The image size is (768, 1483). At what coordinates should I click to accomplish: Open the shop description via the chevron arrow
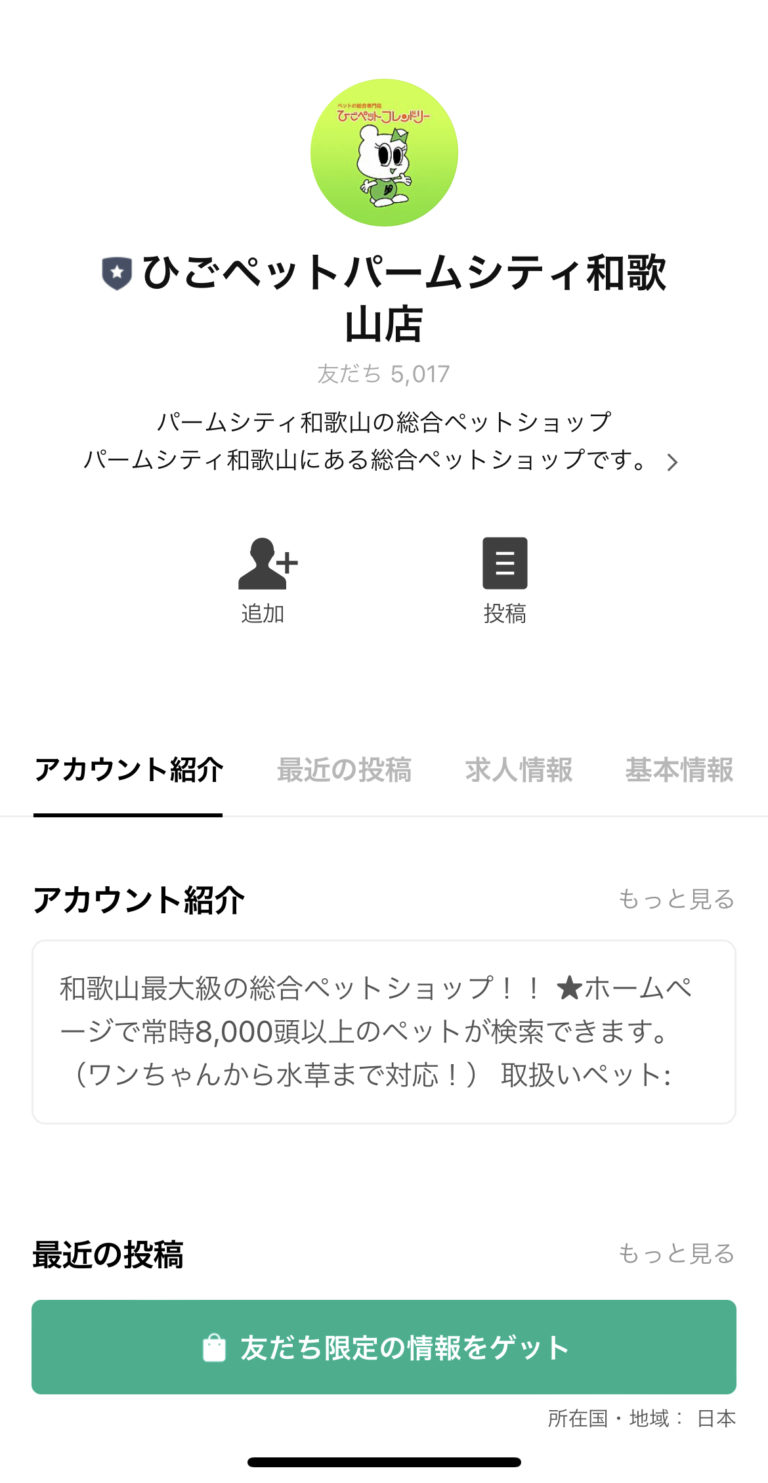[x=672, y=462]
